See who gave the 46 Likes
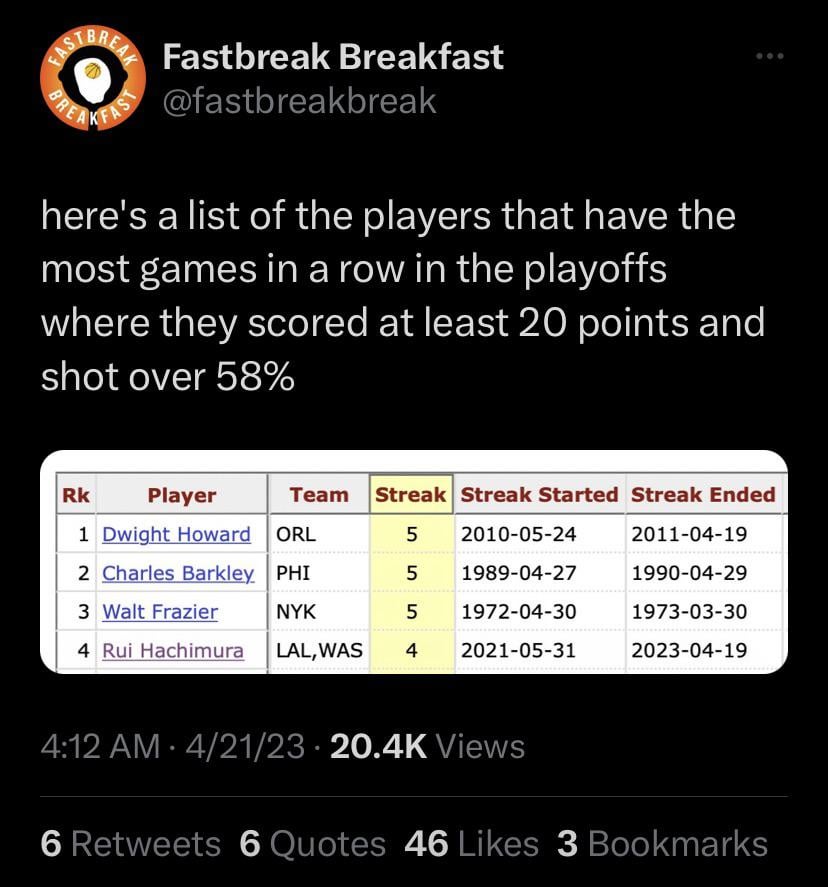Image resolution: width=828 pixels, height=887 pixels. [x=470, y=843]
